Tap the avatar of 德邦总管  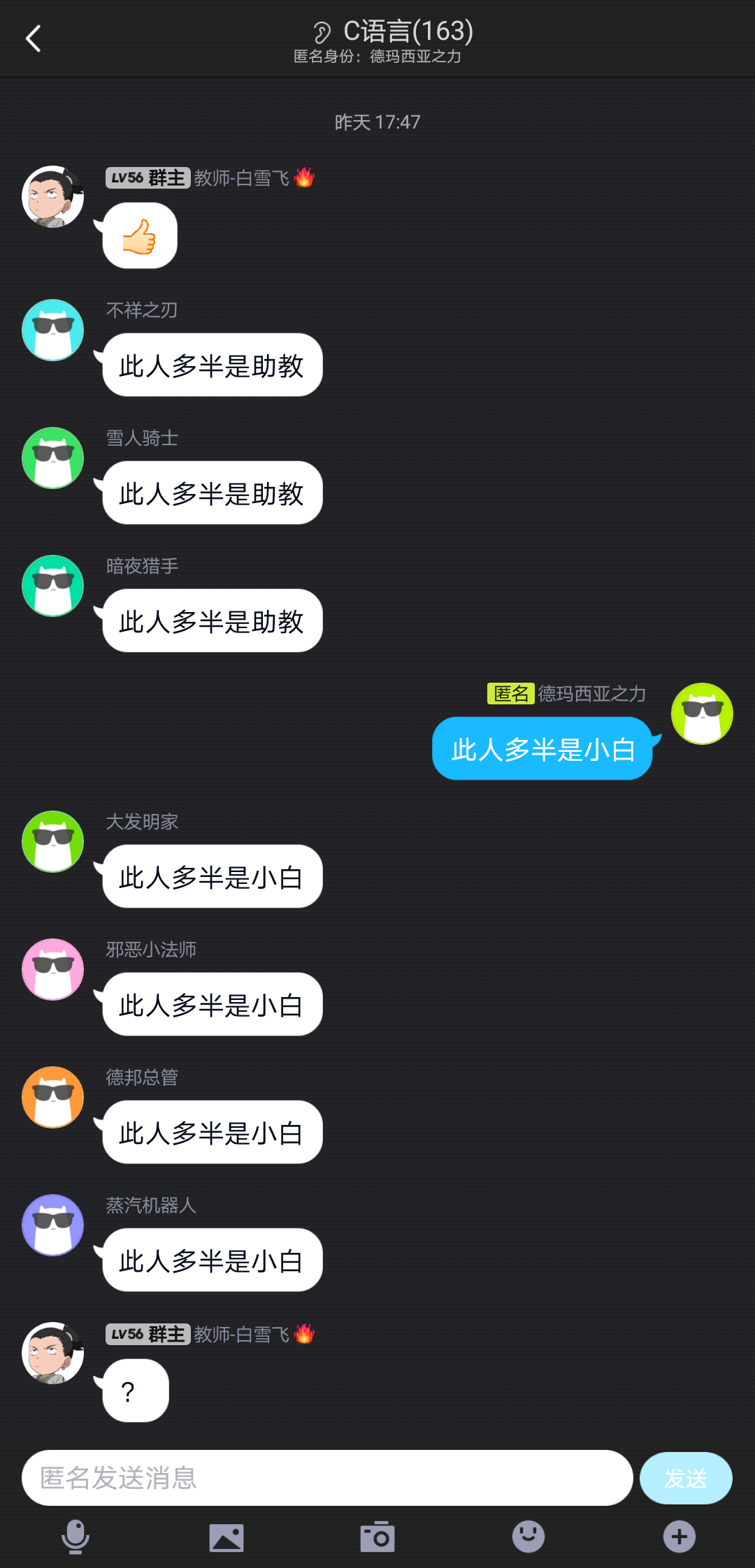52,1097
